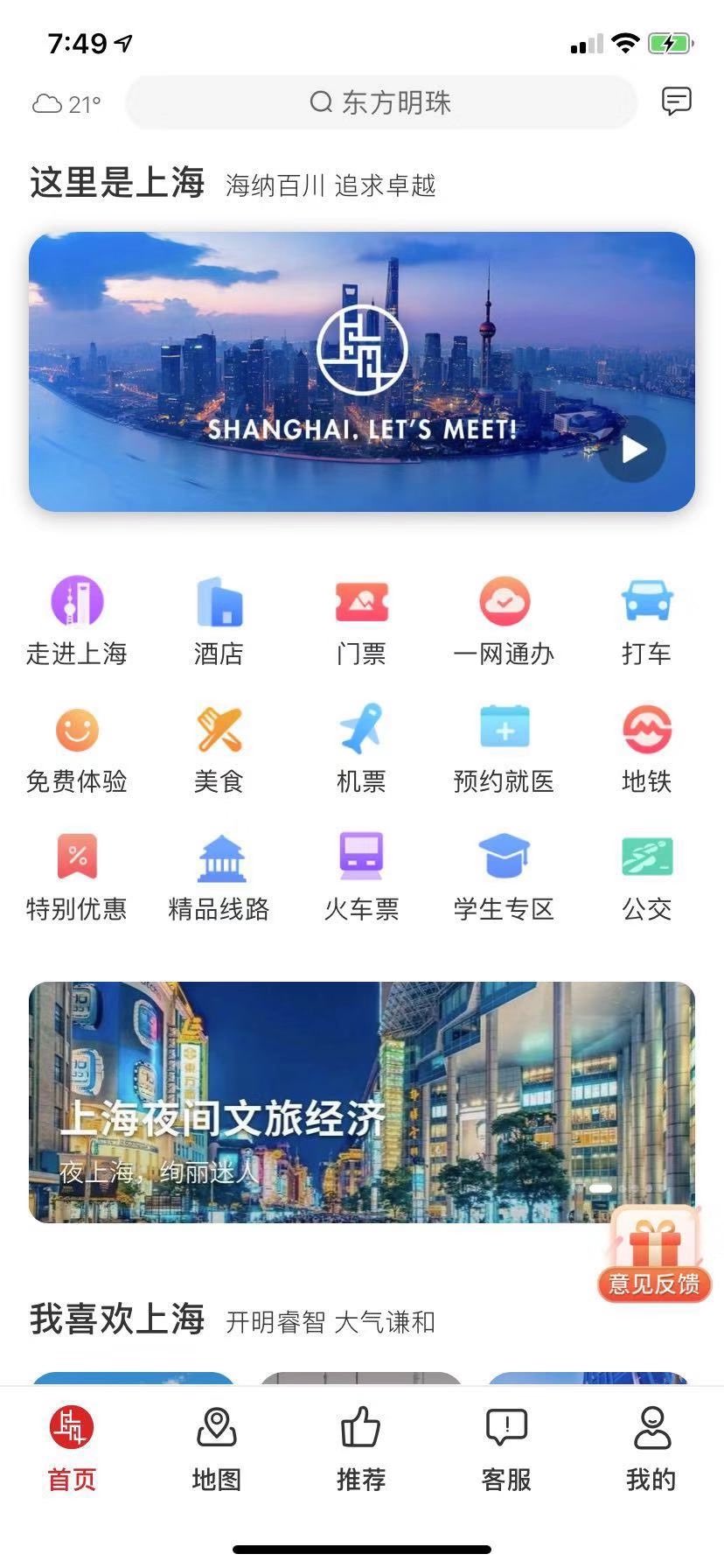Browse 酒店 listings
The width and height of the screenshot is (724, 1568).
click(219, 619)
